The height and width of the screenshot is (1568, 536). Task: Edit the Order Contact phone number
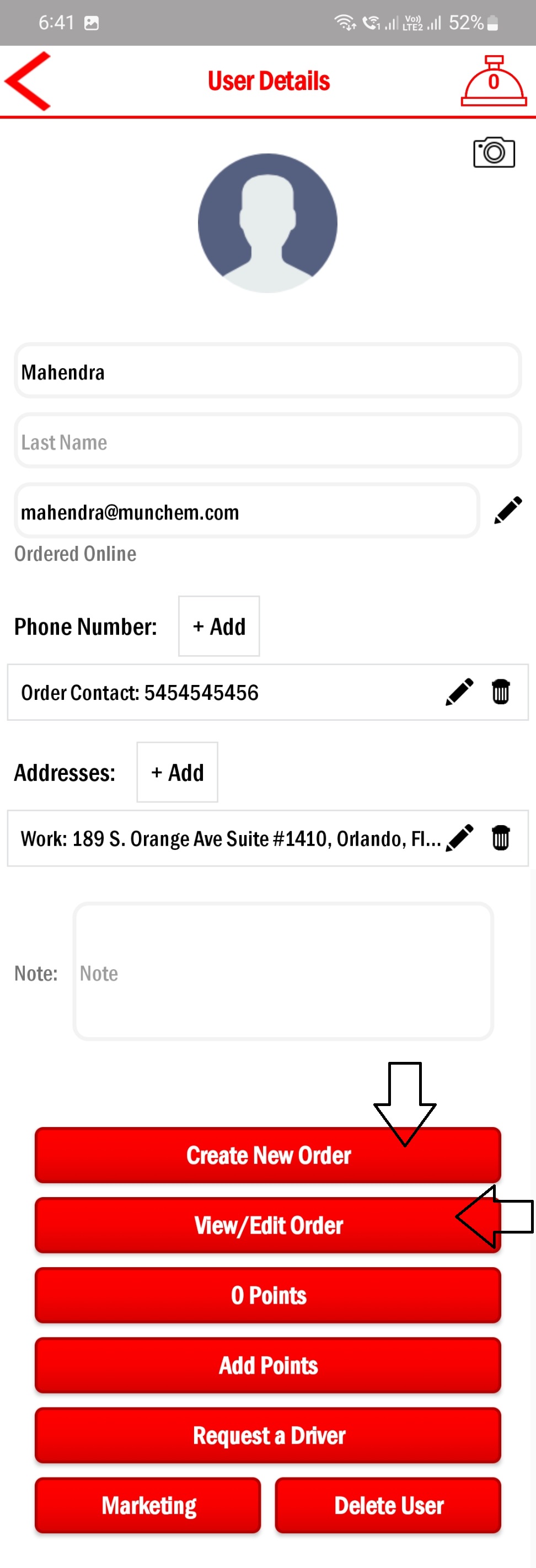pos(459,692)
